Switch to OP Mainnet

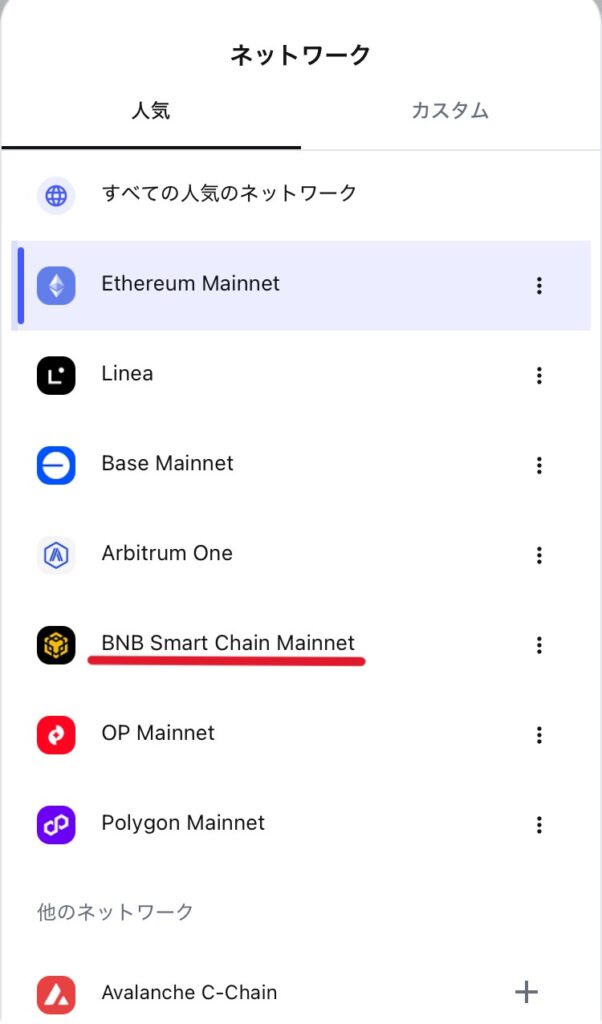point(157,733)
